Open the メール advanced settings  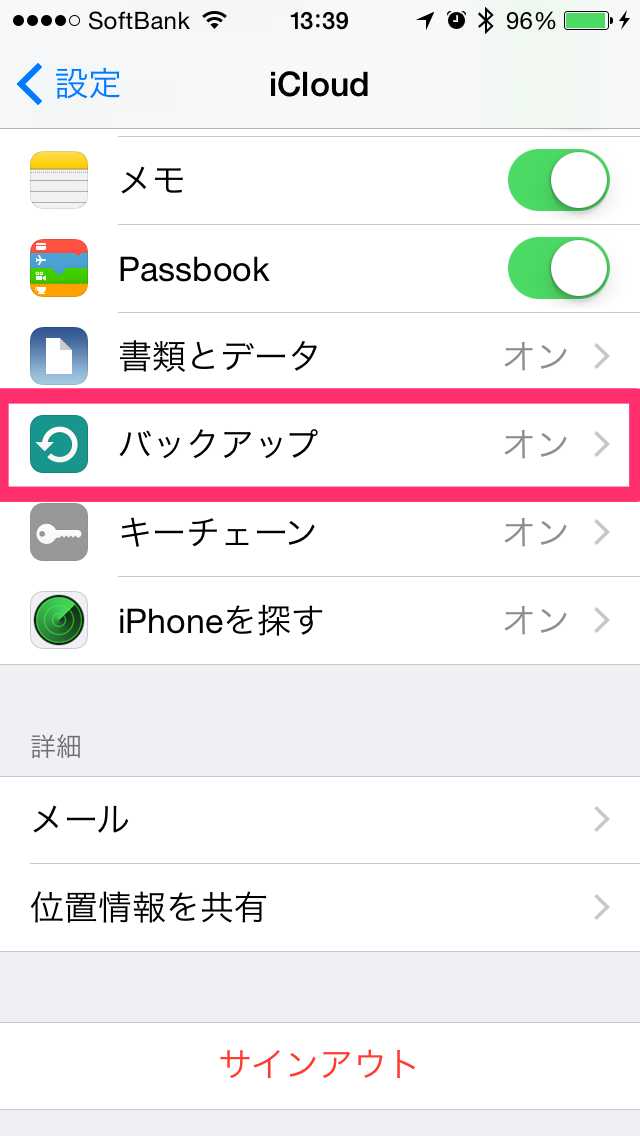(x=320, y=819)
